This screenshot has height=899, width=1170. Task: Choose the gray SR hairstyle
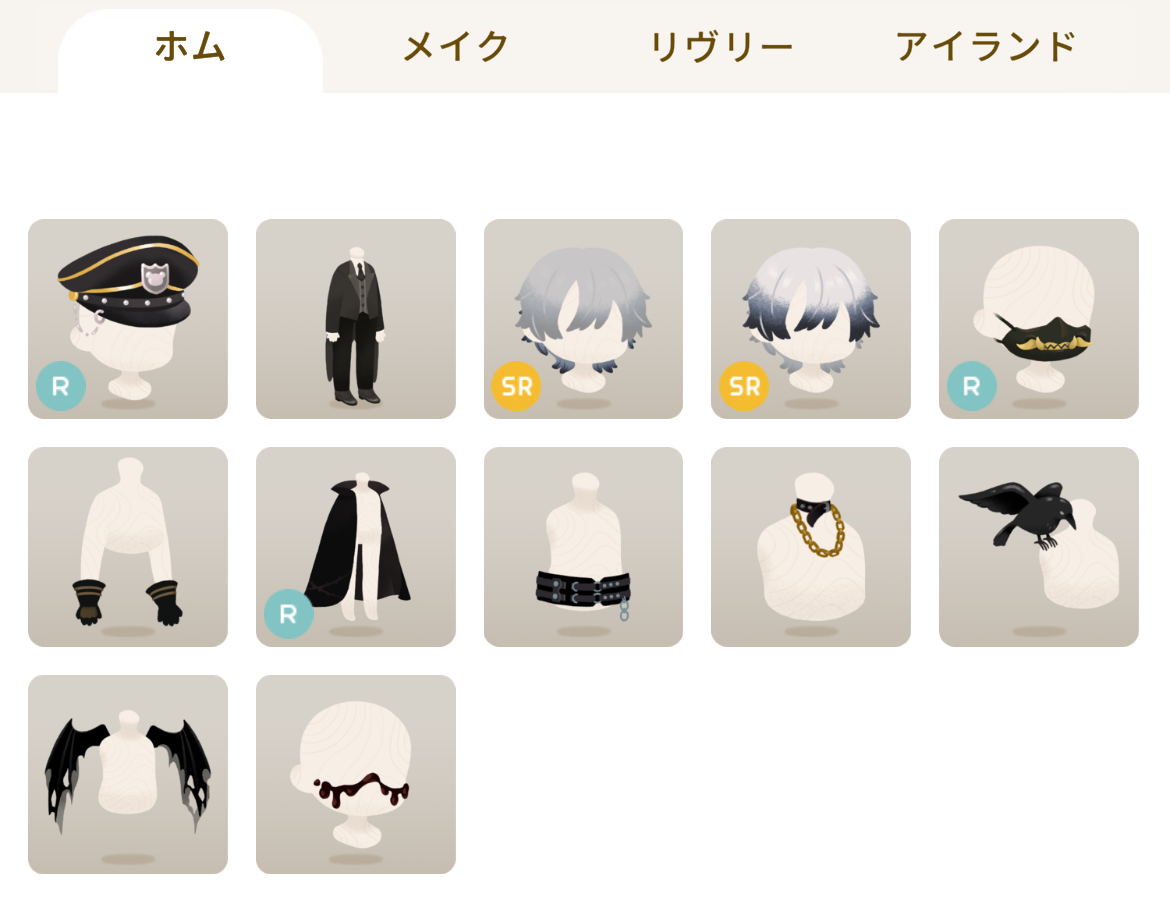pos(583,318)
